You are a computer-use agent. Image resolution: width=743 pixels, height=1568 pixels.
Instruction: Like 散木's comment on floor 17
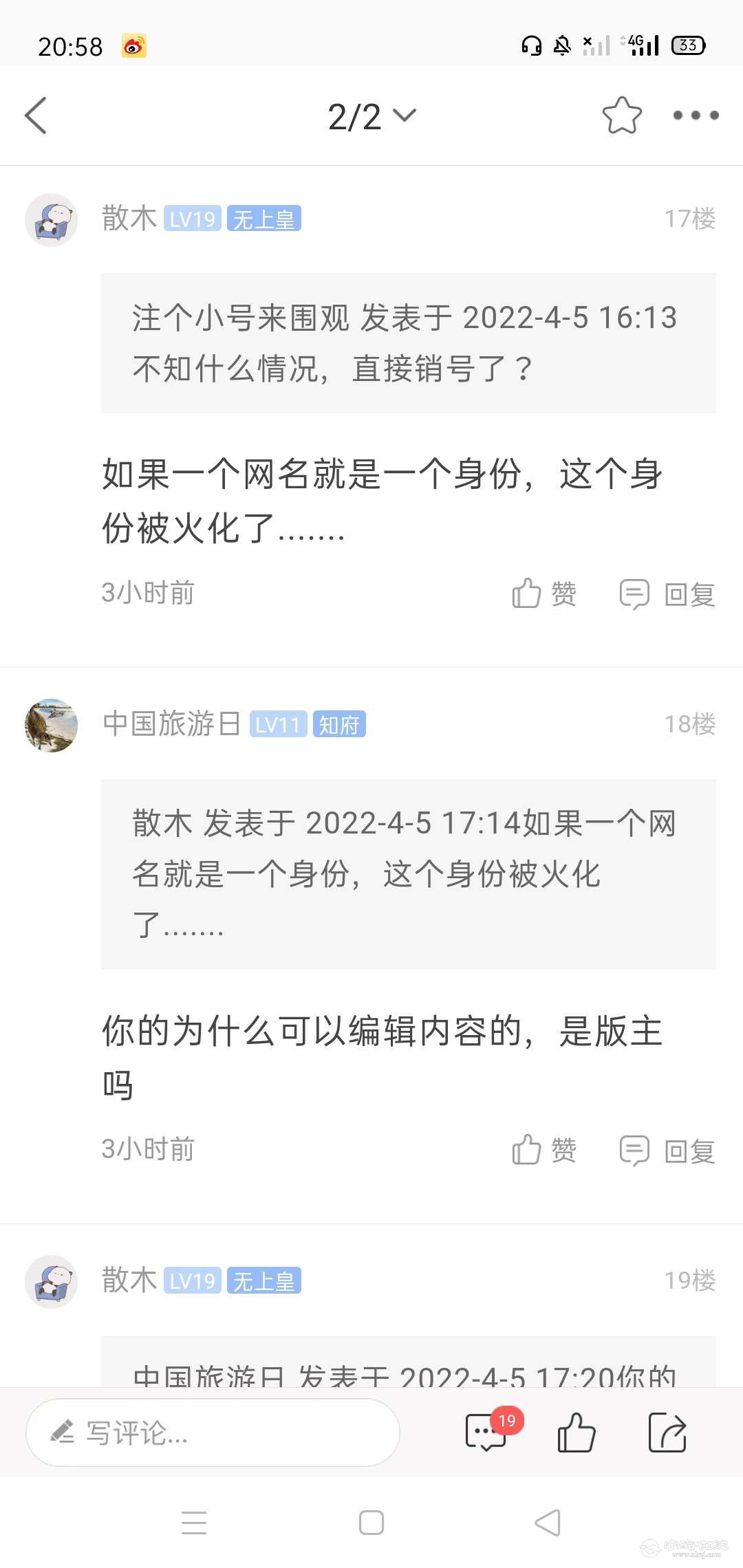pyautogui.click(x=543, y=594)
